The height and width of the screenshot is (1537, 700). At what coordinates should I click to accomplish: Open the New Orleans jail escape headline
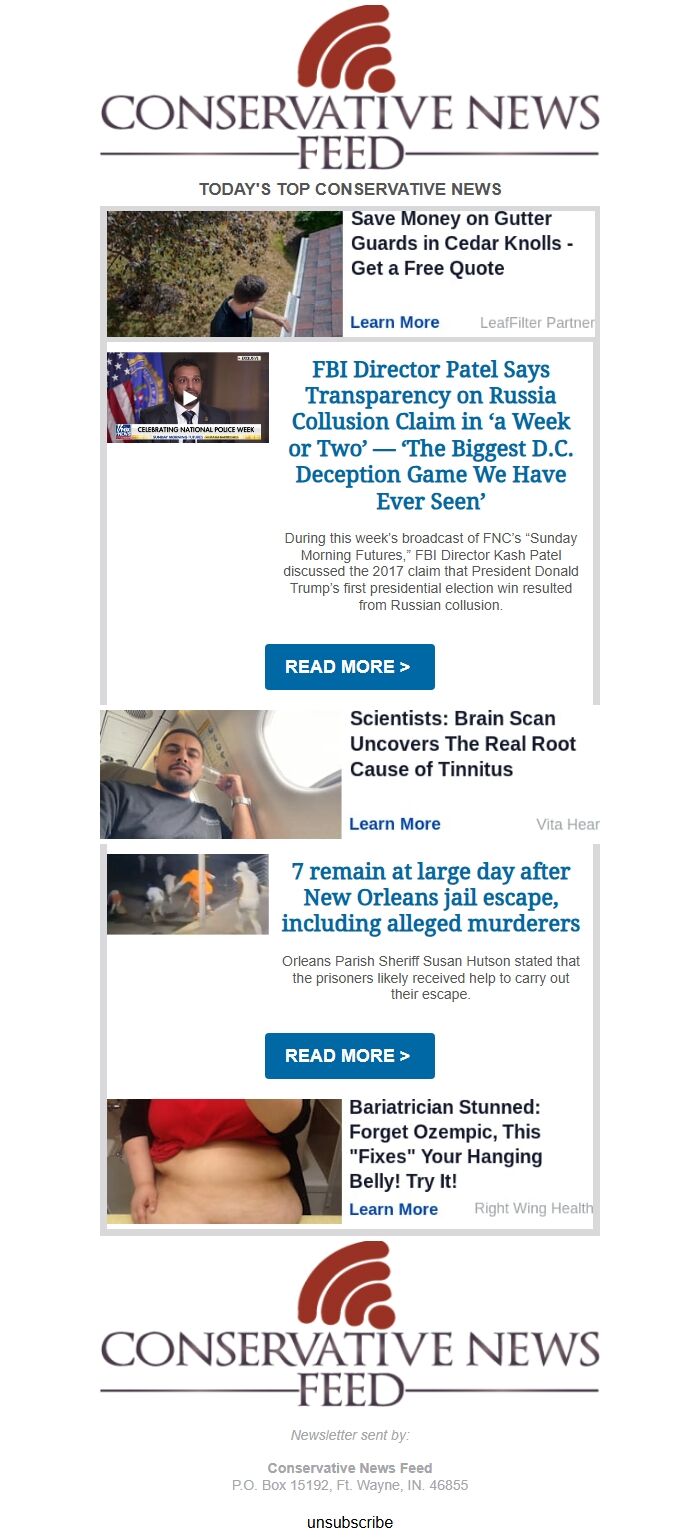tap(430, 897)
